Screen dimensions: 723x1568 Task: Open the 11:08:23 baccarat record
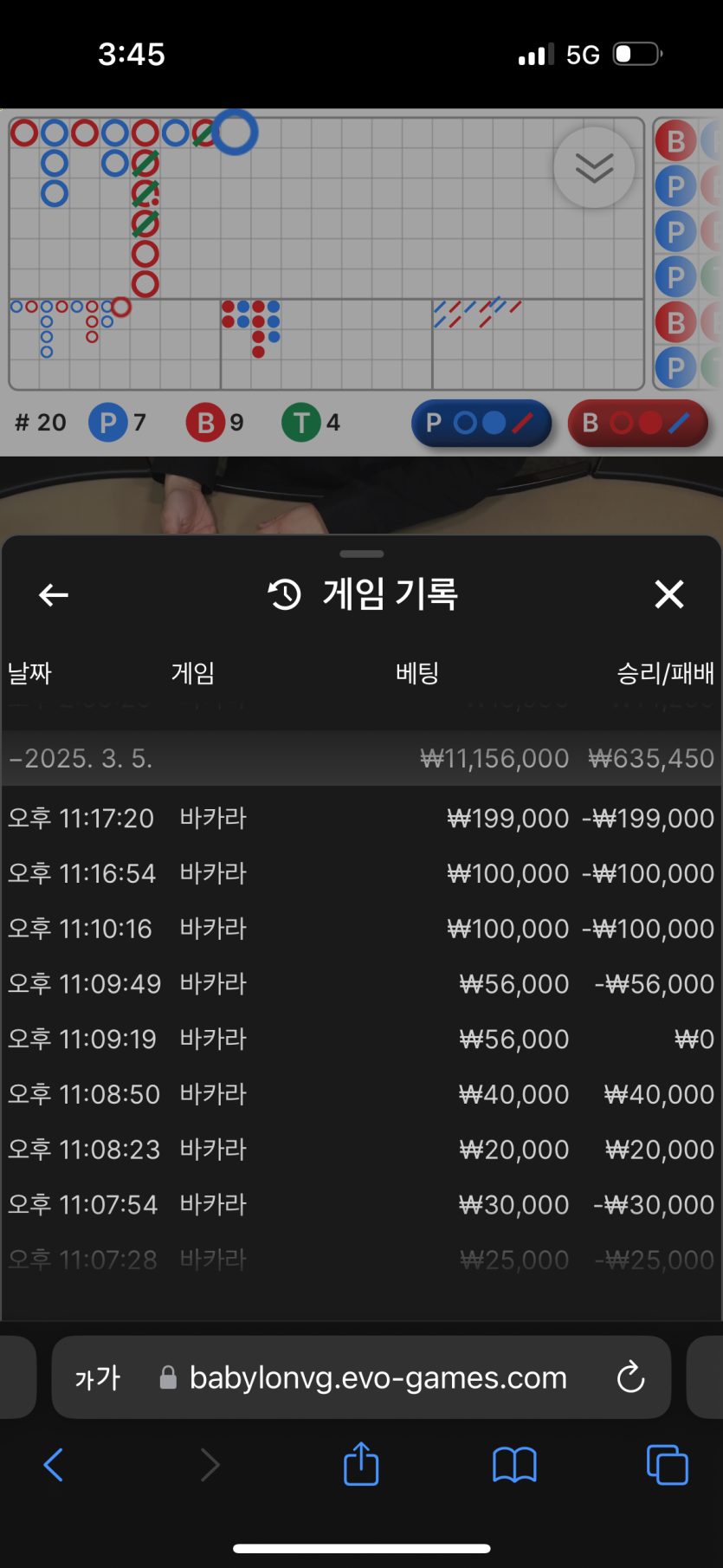click(x=361, y=1150)
